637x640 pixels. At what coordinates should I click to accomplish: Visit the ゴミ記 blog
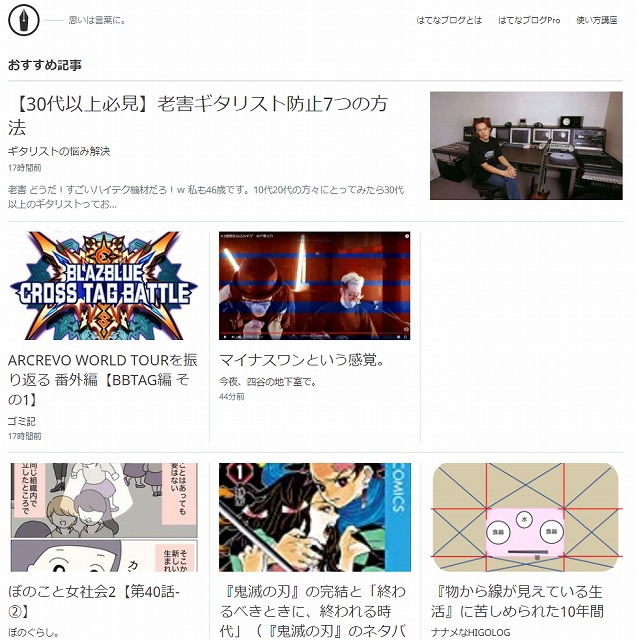coord(22,421)
